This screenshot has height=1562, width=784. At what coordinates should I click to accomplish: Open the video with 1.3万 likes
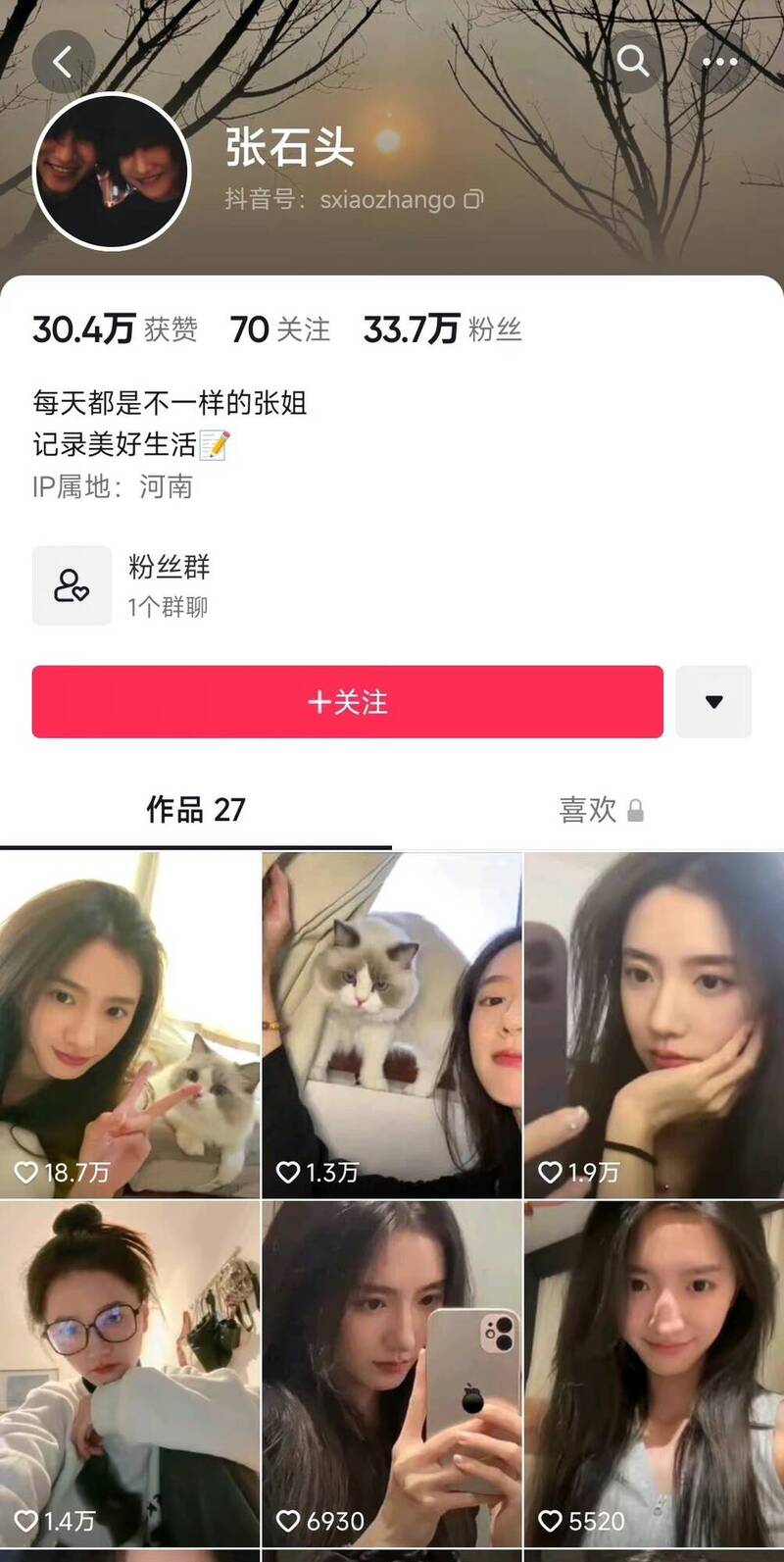pos(391,1025)
